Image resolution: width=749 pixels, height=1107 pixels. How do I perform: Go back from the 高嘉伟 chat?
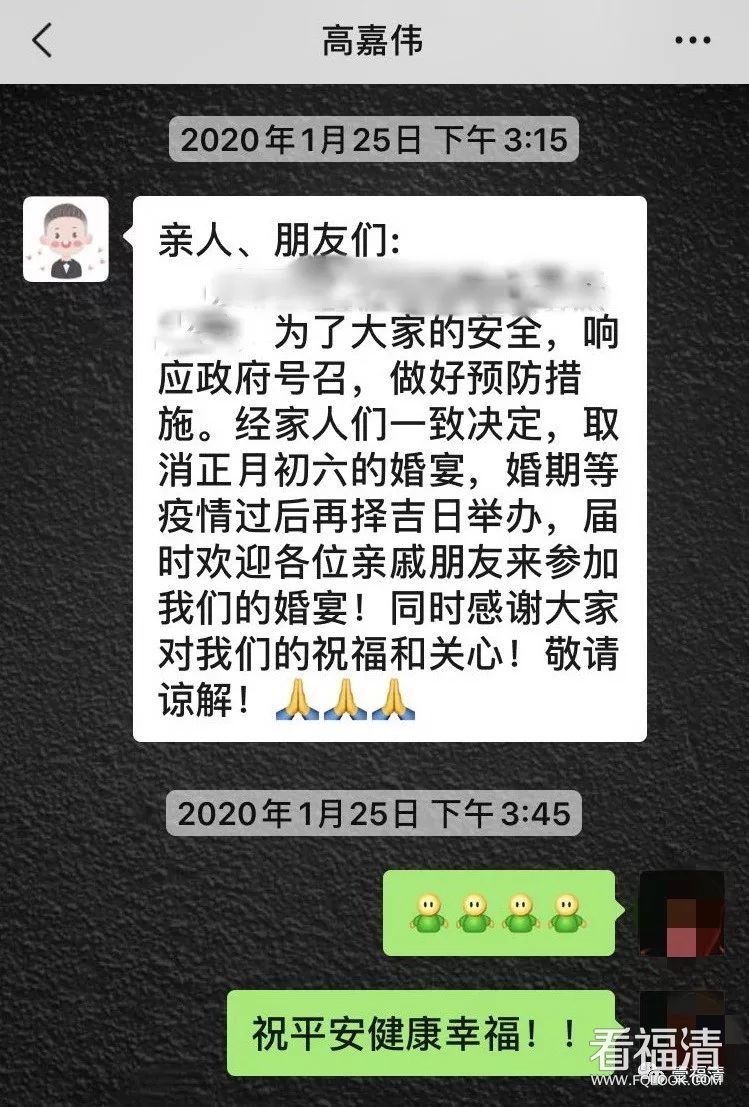point(42,41)
